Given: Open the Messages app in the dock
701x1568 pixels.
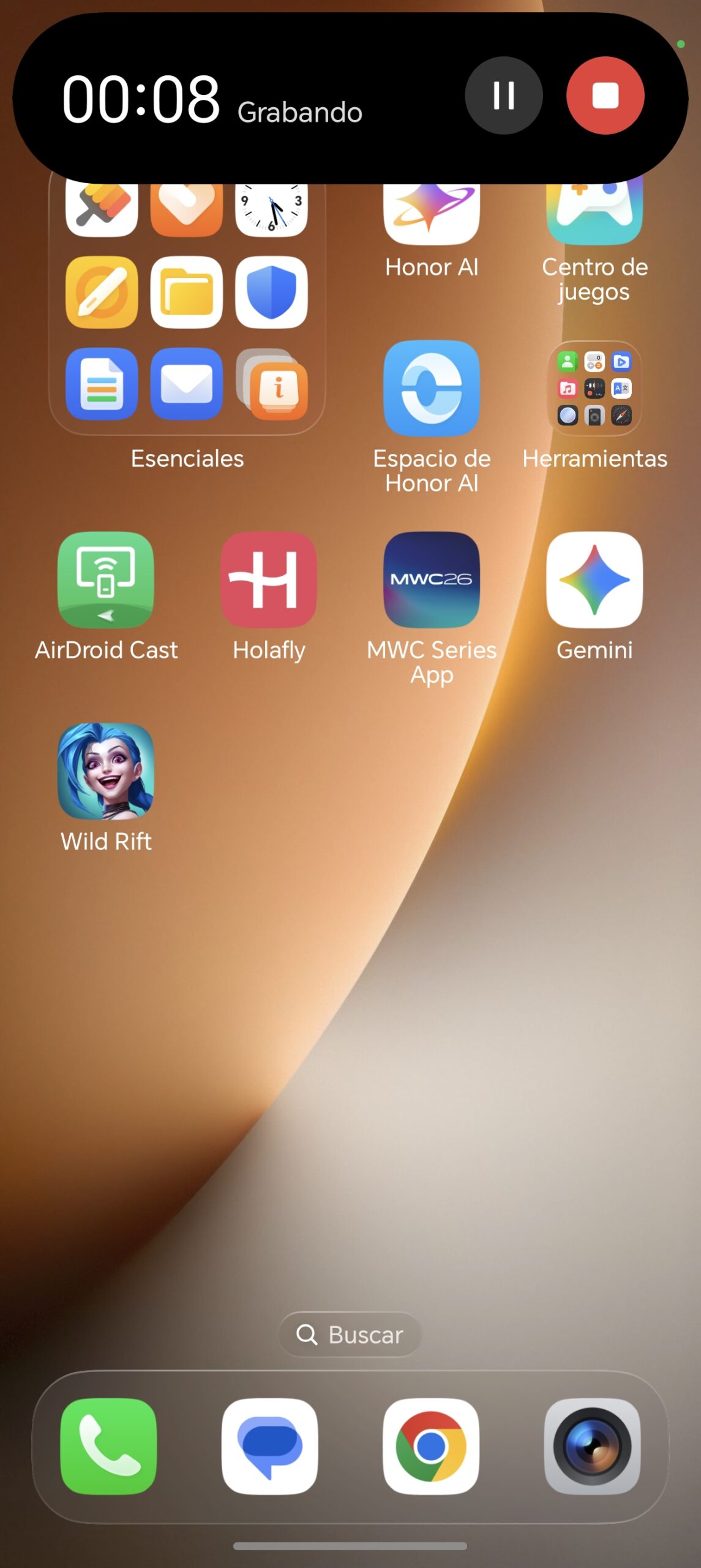Looking at the screenshot, I should pyautogui.click(x=269, y=1446).
